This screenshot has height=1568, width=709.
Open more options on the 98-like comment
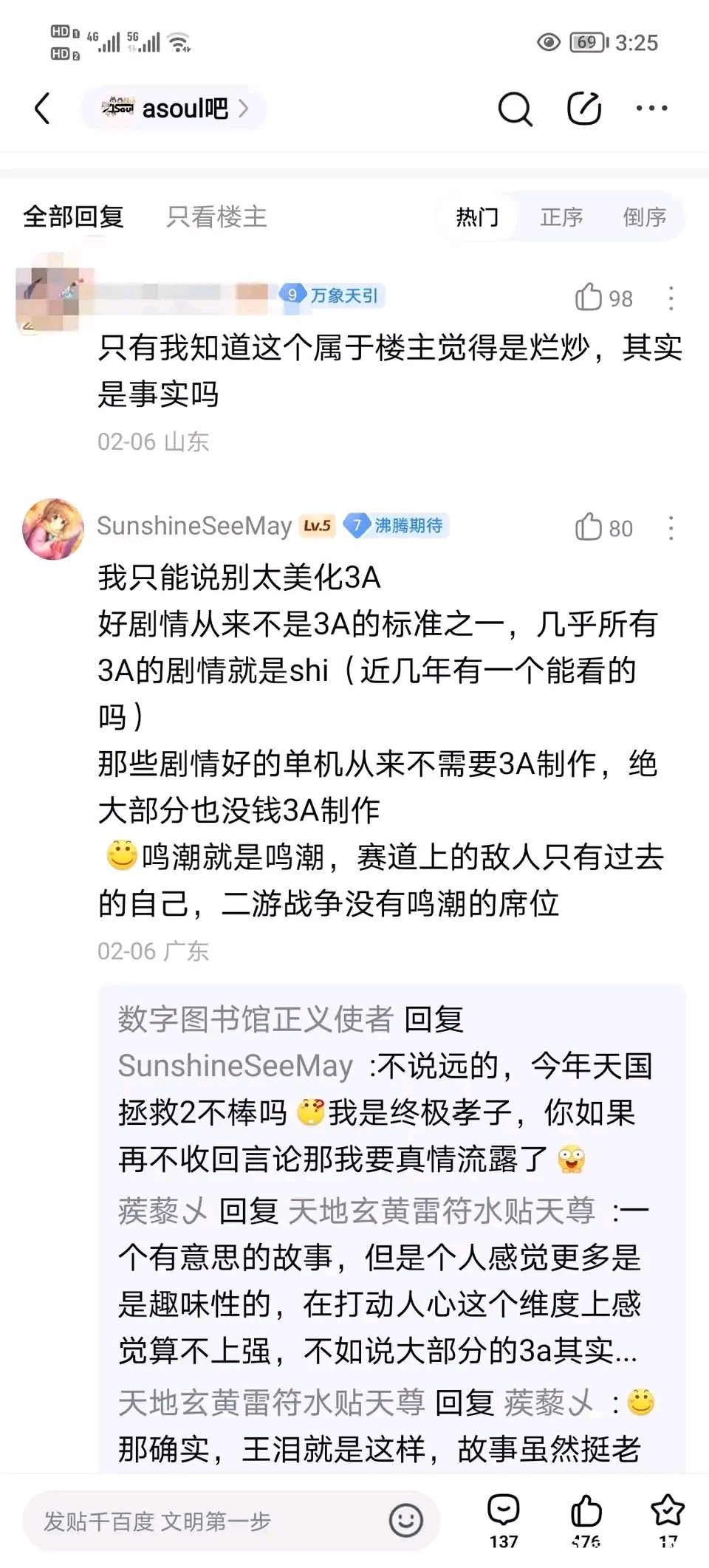[671, 298]
